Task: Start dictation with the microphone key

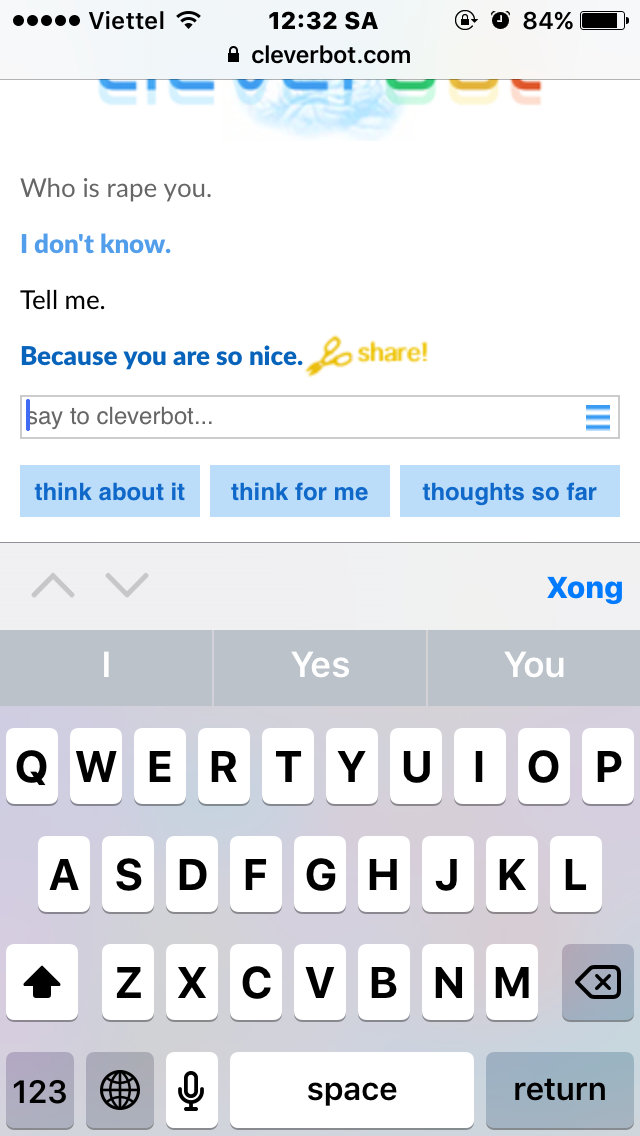Action: 191,1089
